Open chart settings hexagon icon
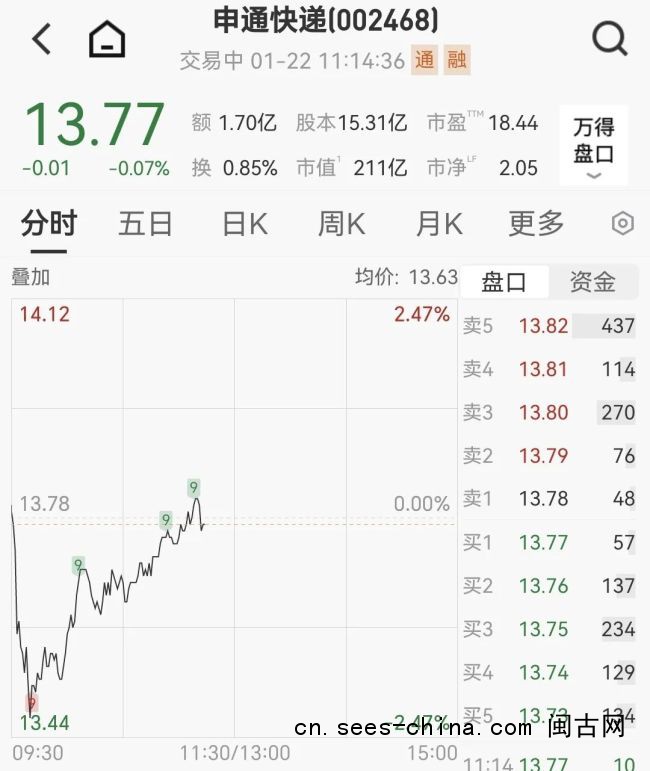The width and height of the screenshot is (650, 771). point(622,224)
